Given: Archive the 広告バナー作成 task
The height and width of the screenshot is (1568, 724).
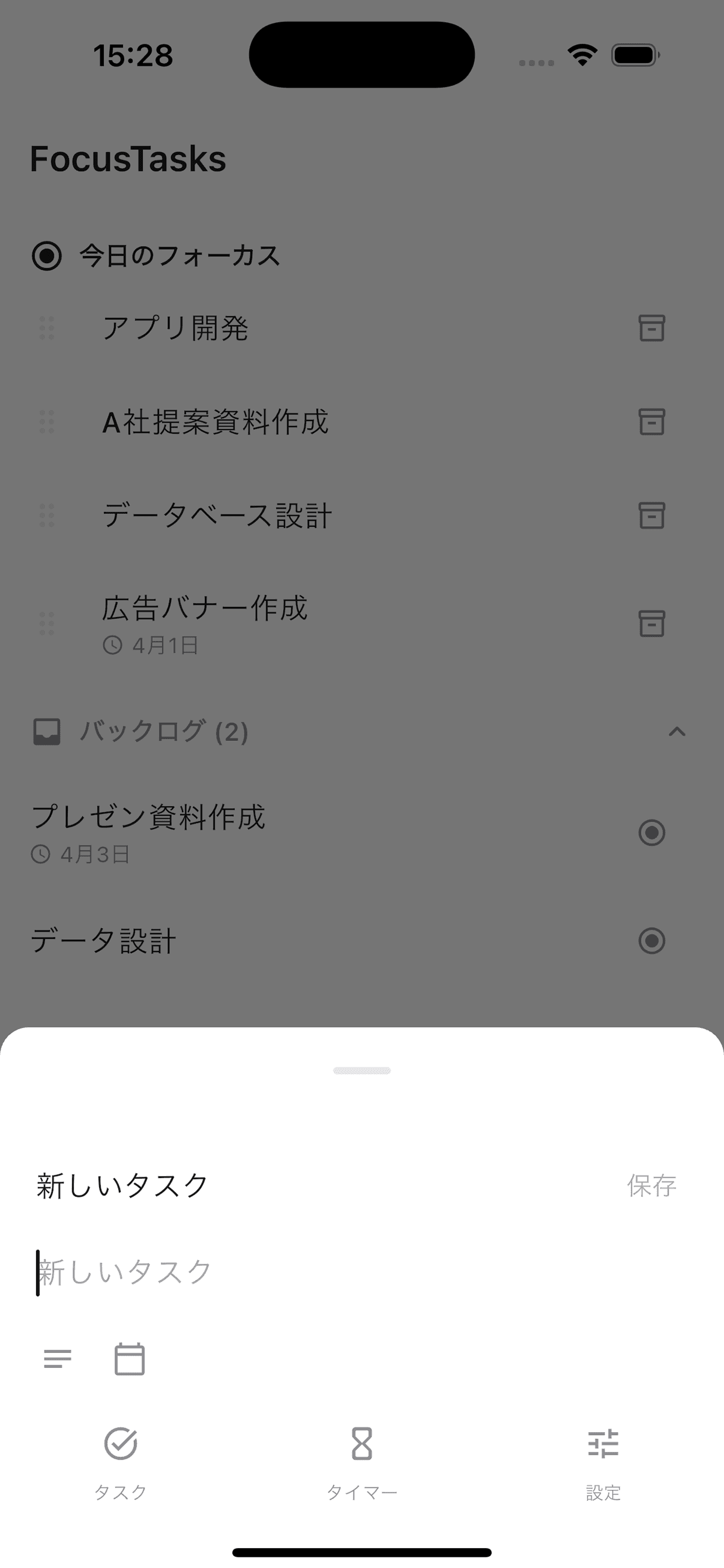Looking at the screenshot, I should (651, 624).
